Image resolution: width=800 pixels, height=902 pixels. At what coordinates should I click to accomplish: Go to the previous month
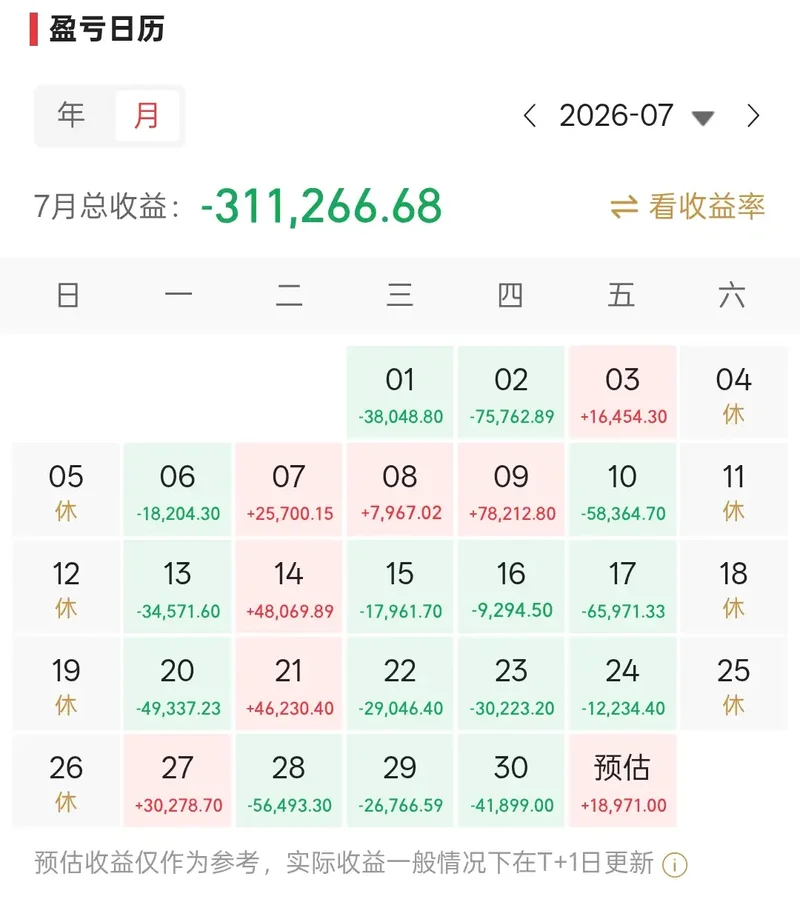click(530, 116)
